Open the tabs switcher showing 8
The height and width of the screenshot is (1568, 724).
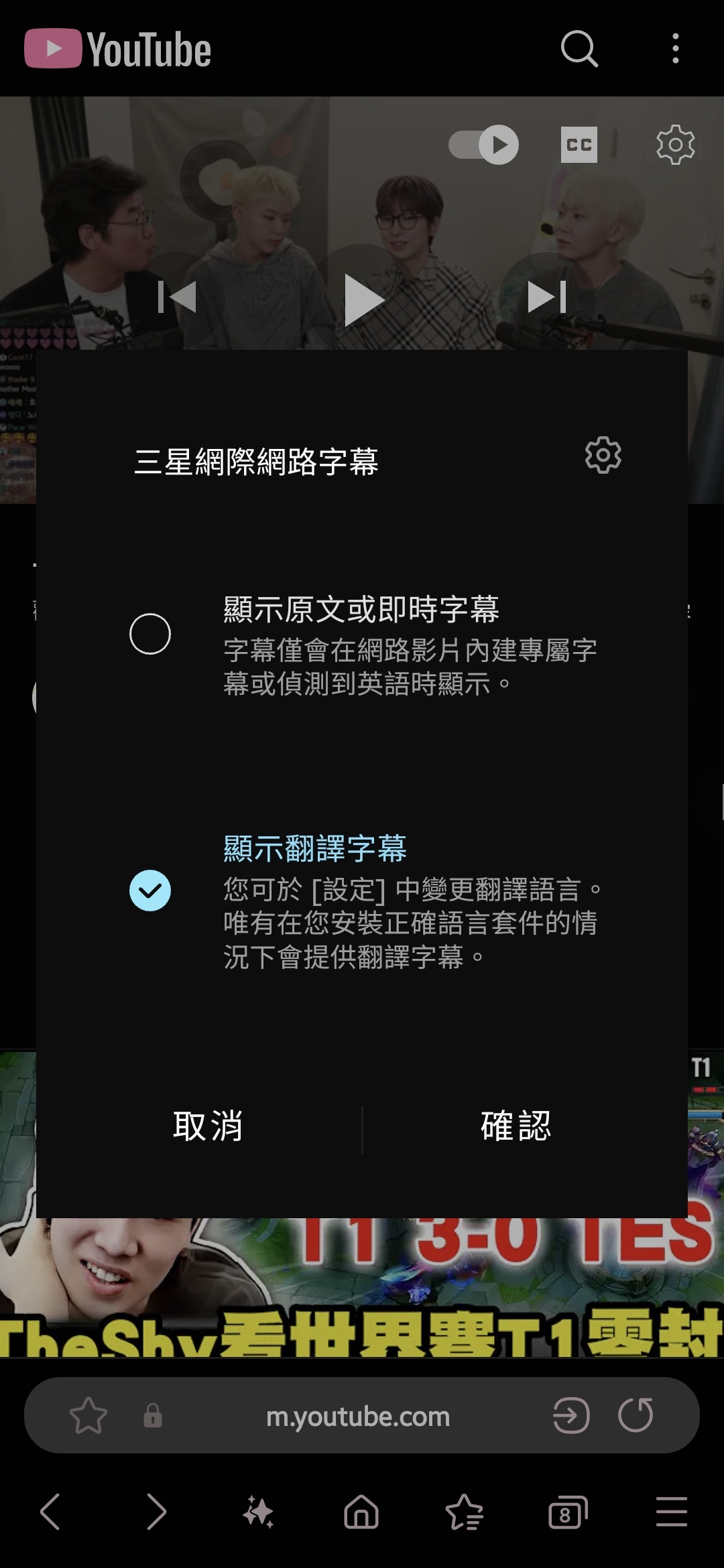click(567, 1512)
